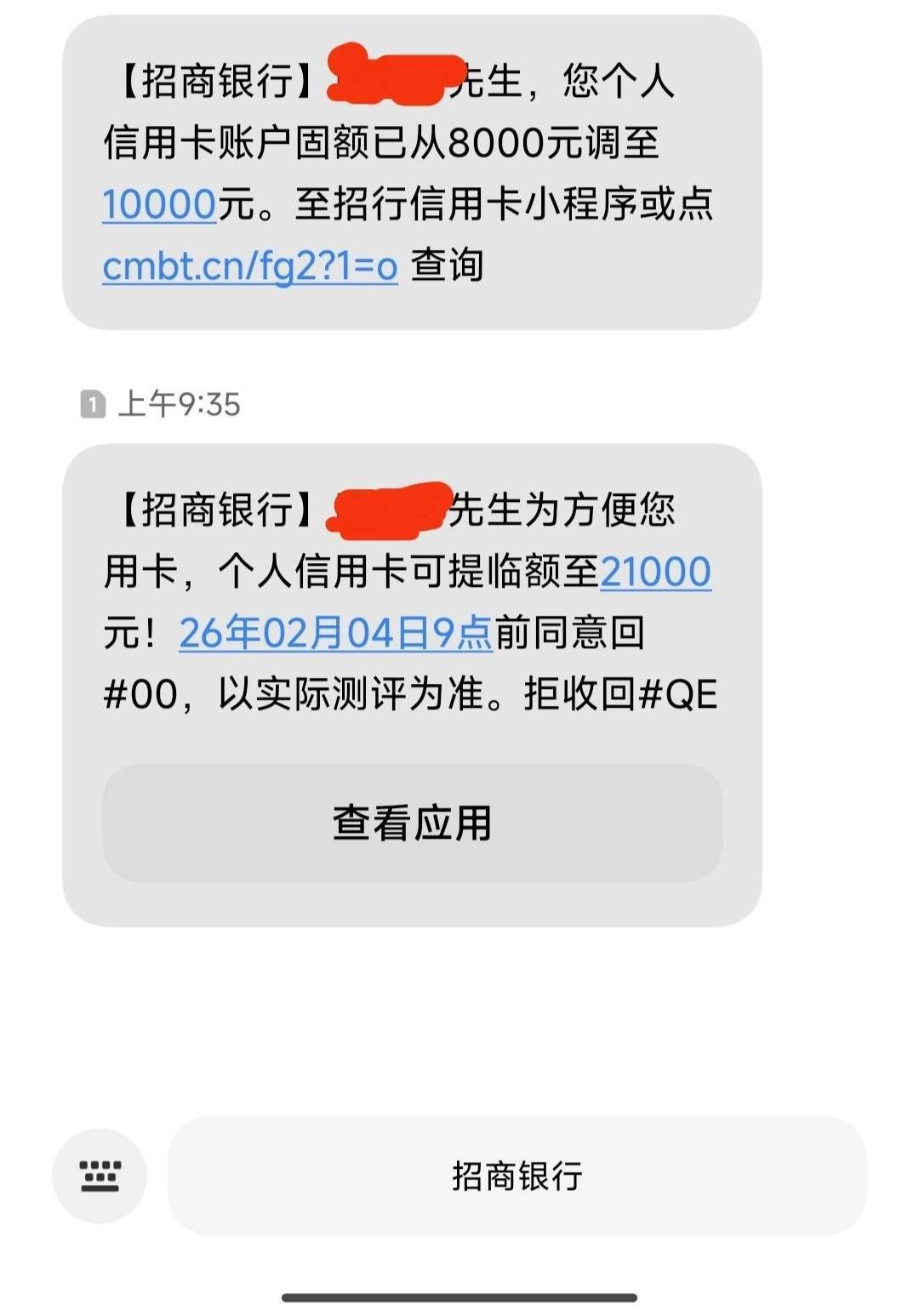Tap the underlined 10000 amount
The width and height of the screenshot is (919, 1316).
(x=159, y=205)
